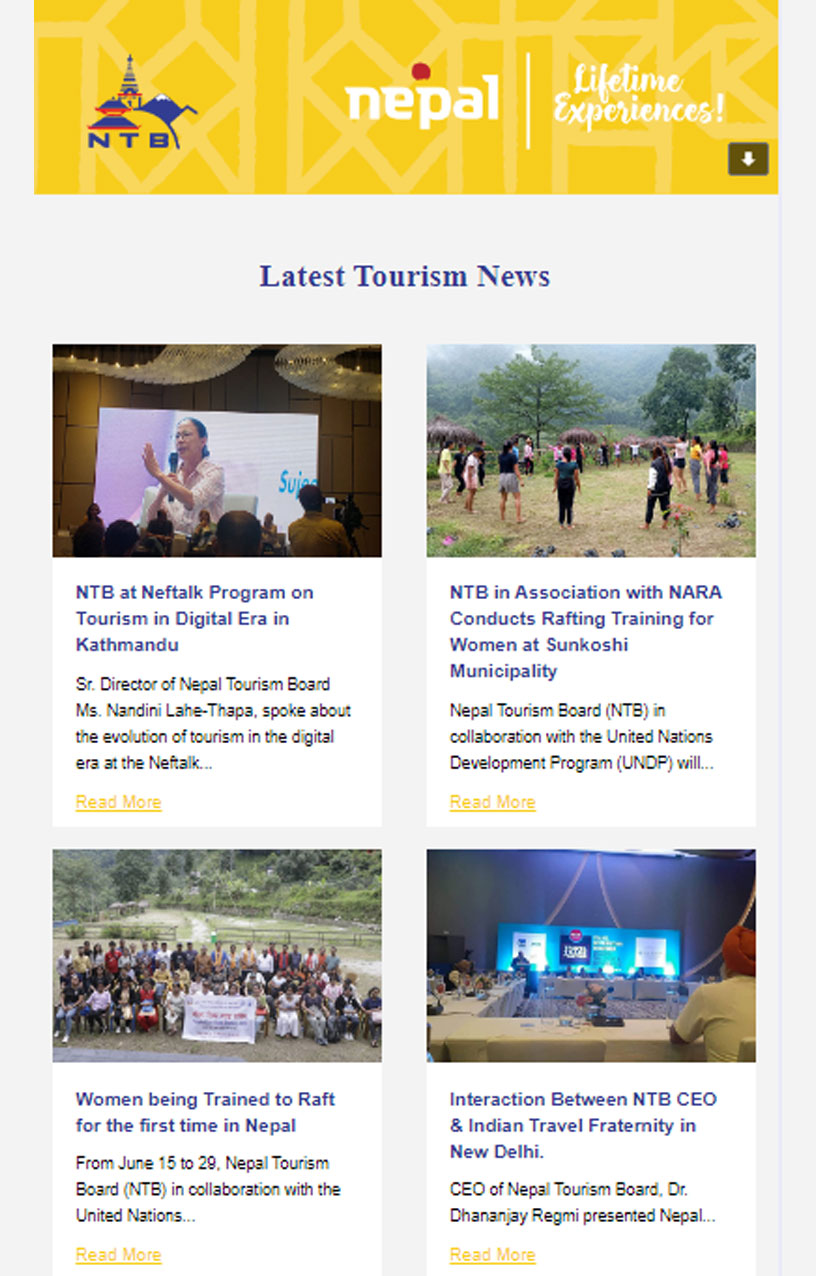This screenshot has width=816, height=1276.
Task: Open Read More for the Neftalk Program article
Action: pos(118,802)
